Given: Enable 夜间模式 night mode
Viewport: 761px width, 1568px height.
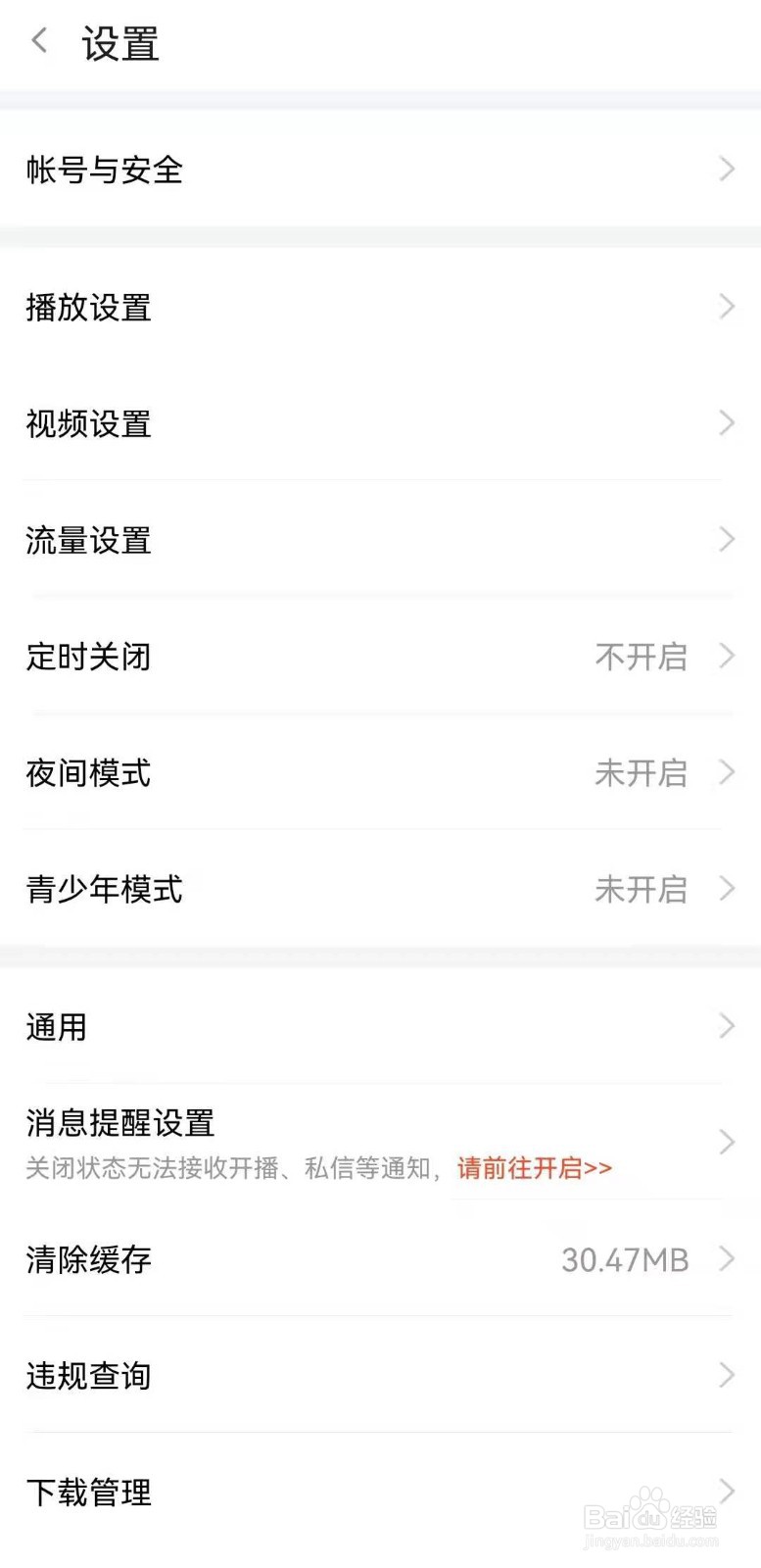Looking at the screenshot, I should click(x=87, y=773).
